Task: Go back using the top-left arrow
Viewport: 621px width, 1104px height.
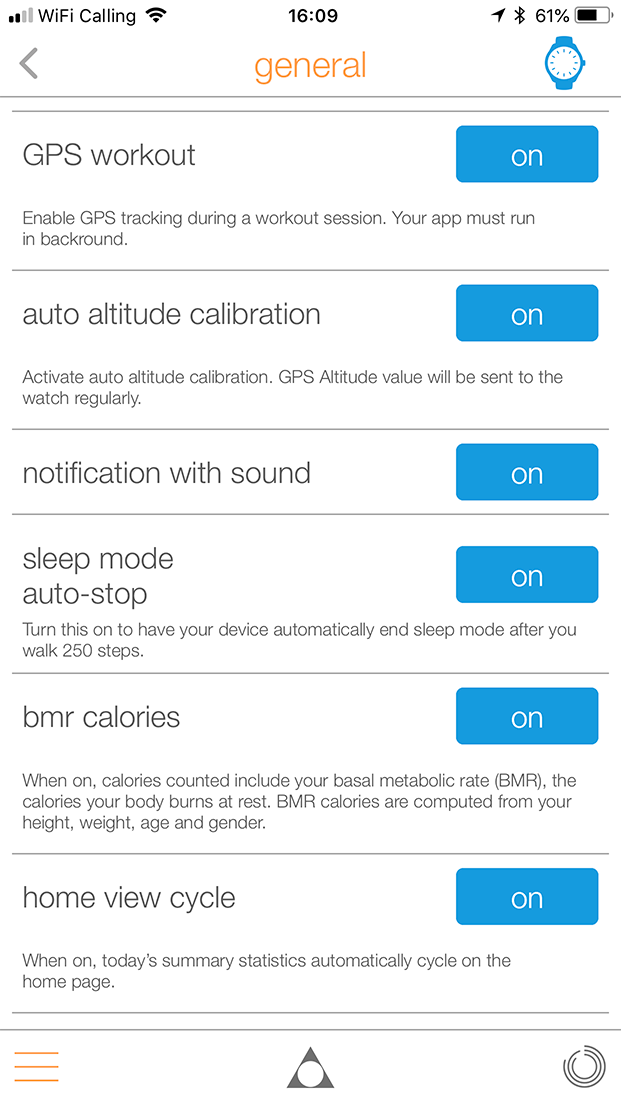Action: click(28, 63)
